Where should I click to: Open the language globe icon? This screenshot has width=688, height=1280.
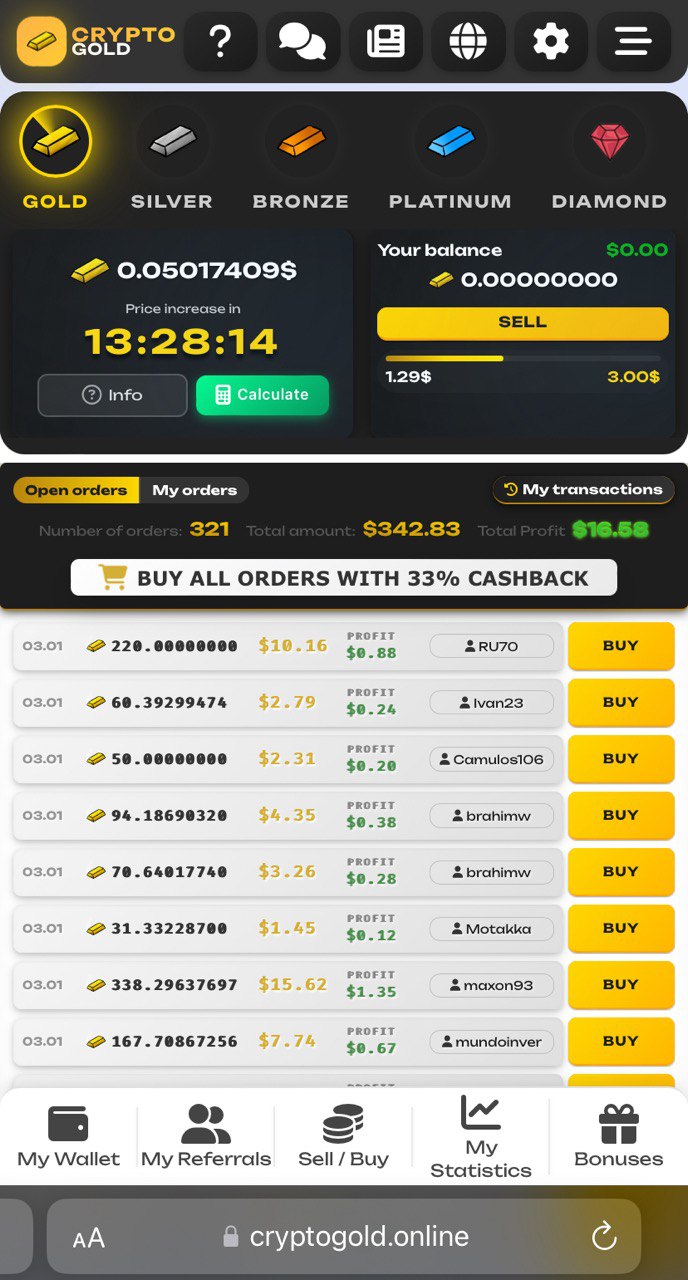point(468,42)
